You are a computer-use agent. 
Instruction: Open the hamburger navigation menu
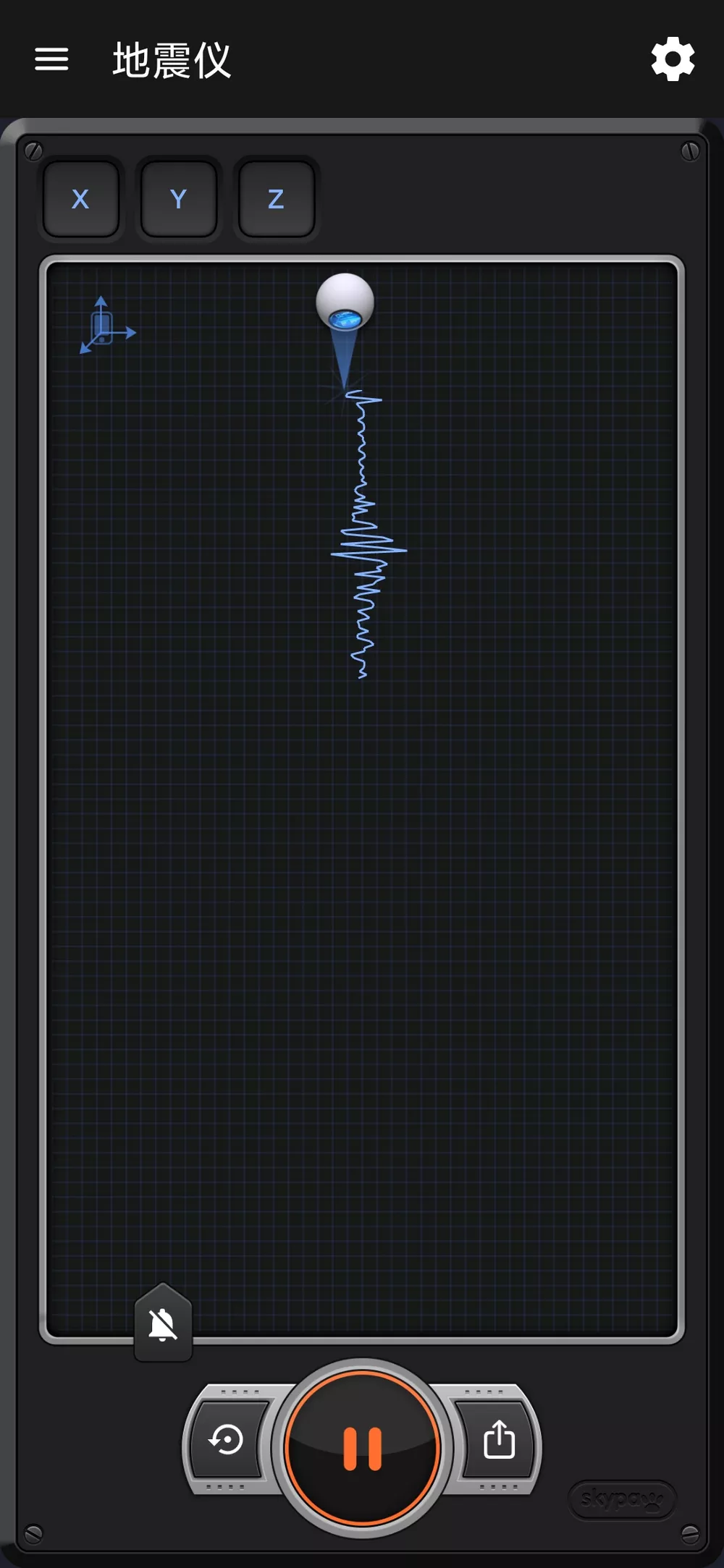tap(50, 59)
